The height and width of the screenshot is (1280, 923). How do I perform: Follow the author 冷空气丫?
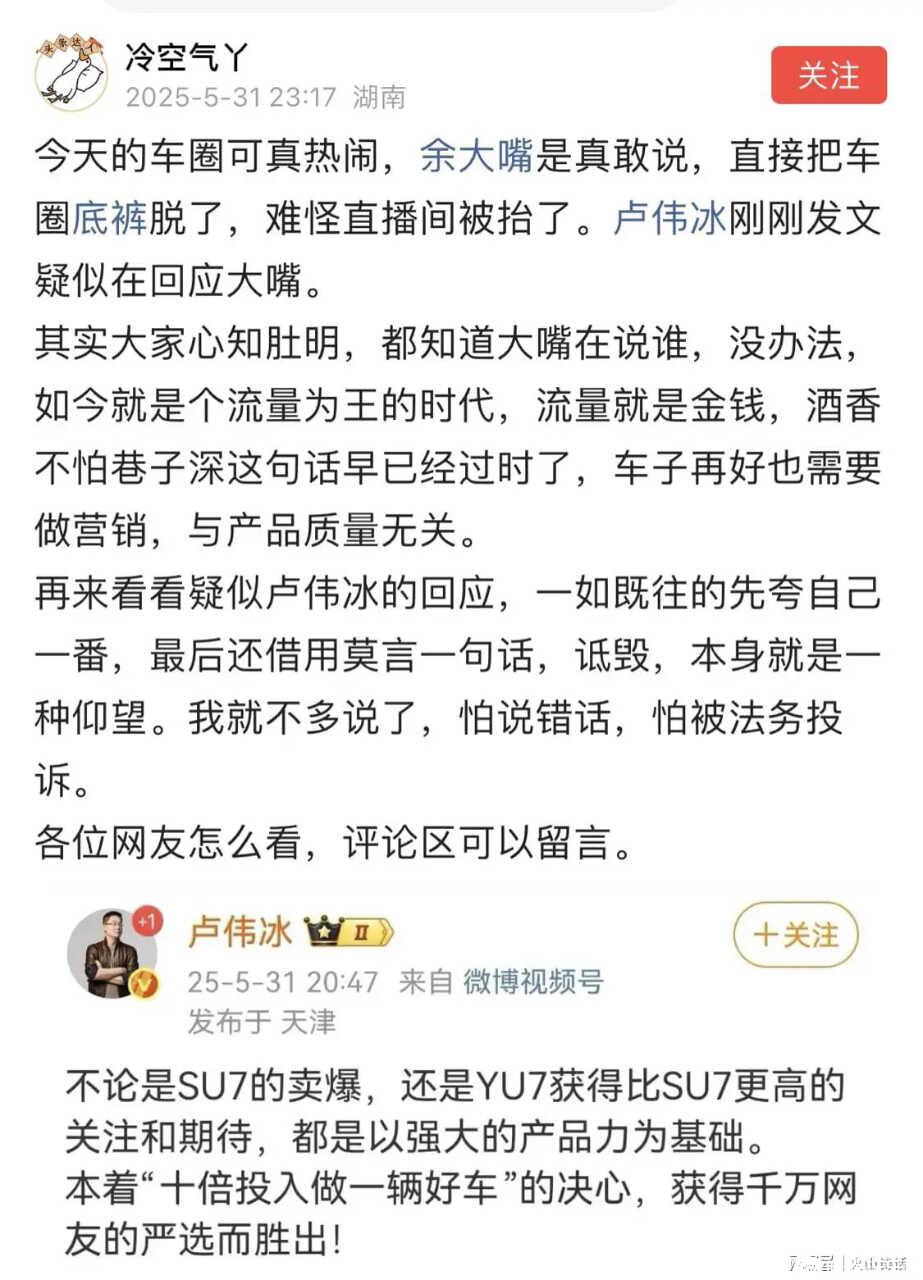pos(828,75)
